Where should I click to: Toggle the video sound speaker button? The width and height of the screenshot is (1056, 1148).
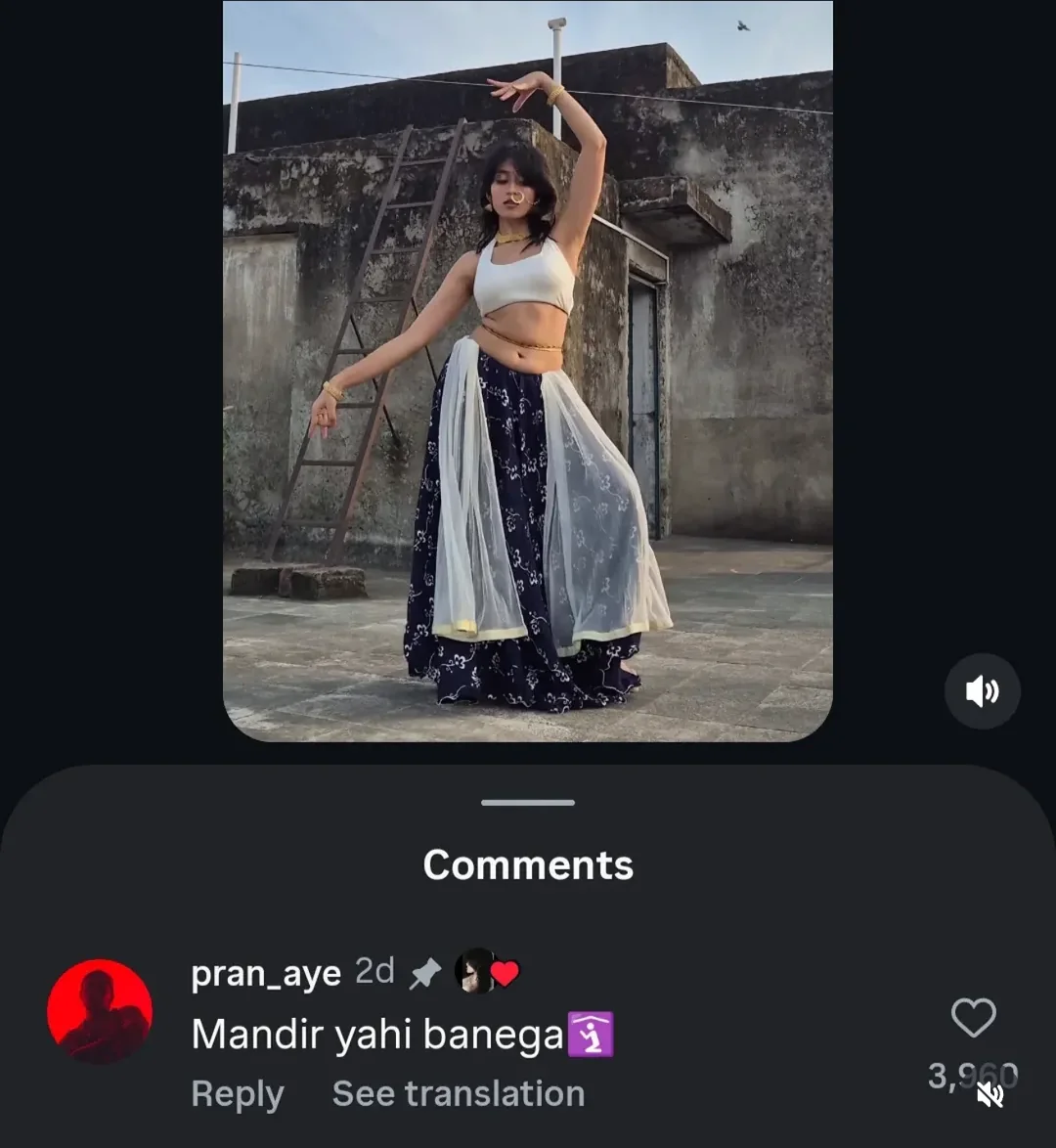[982, 691]
